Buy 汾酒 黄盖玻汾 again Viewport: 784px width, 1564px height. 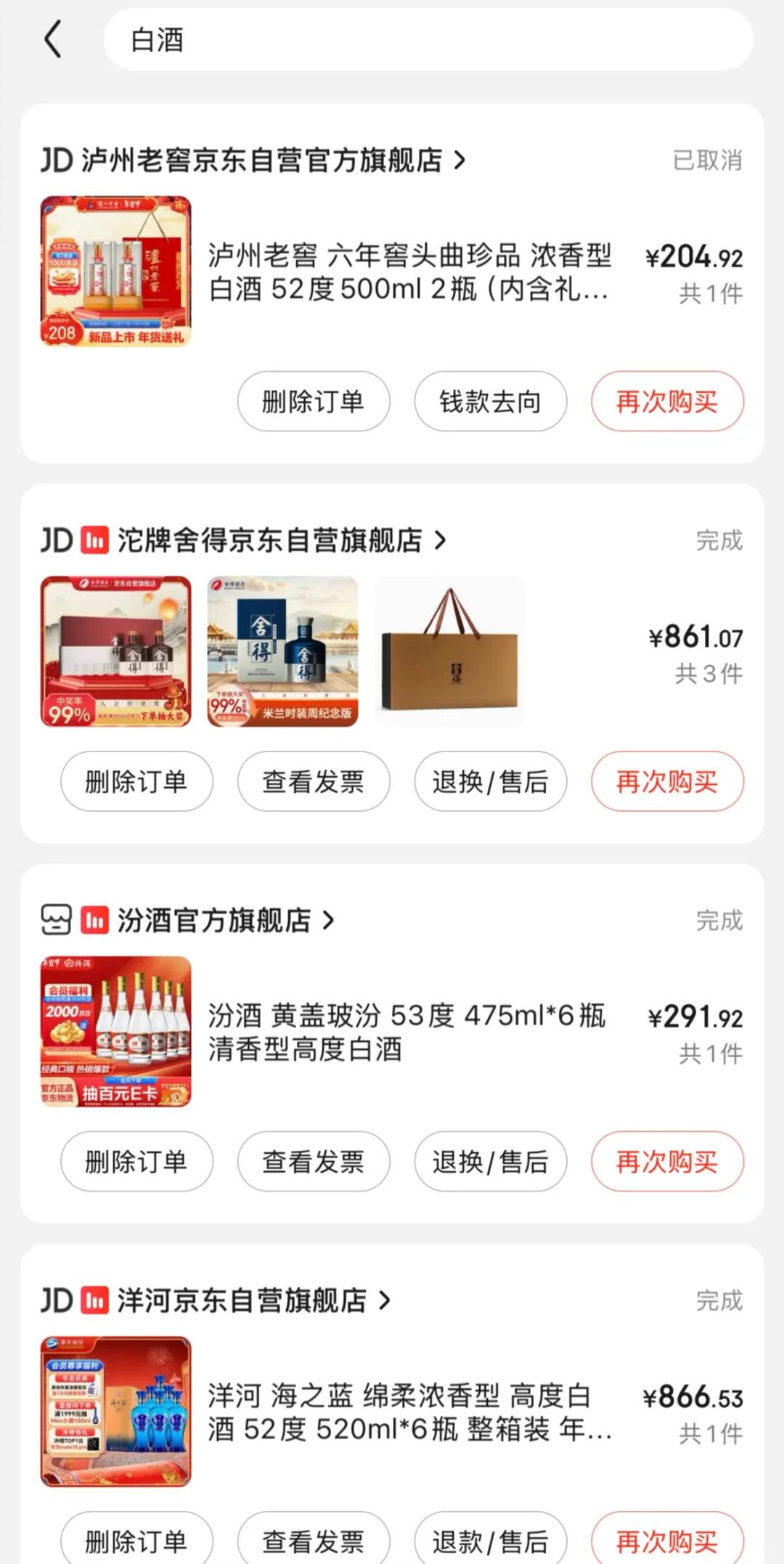coord(666,1162)
